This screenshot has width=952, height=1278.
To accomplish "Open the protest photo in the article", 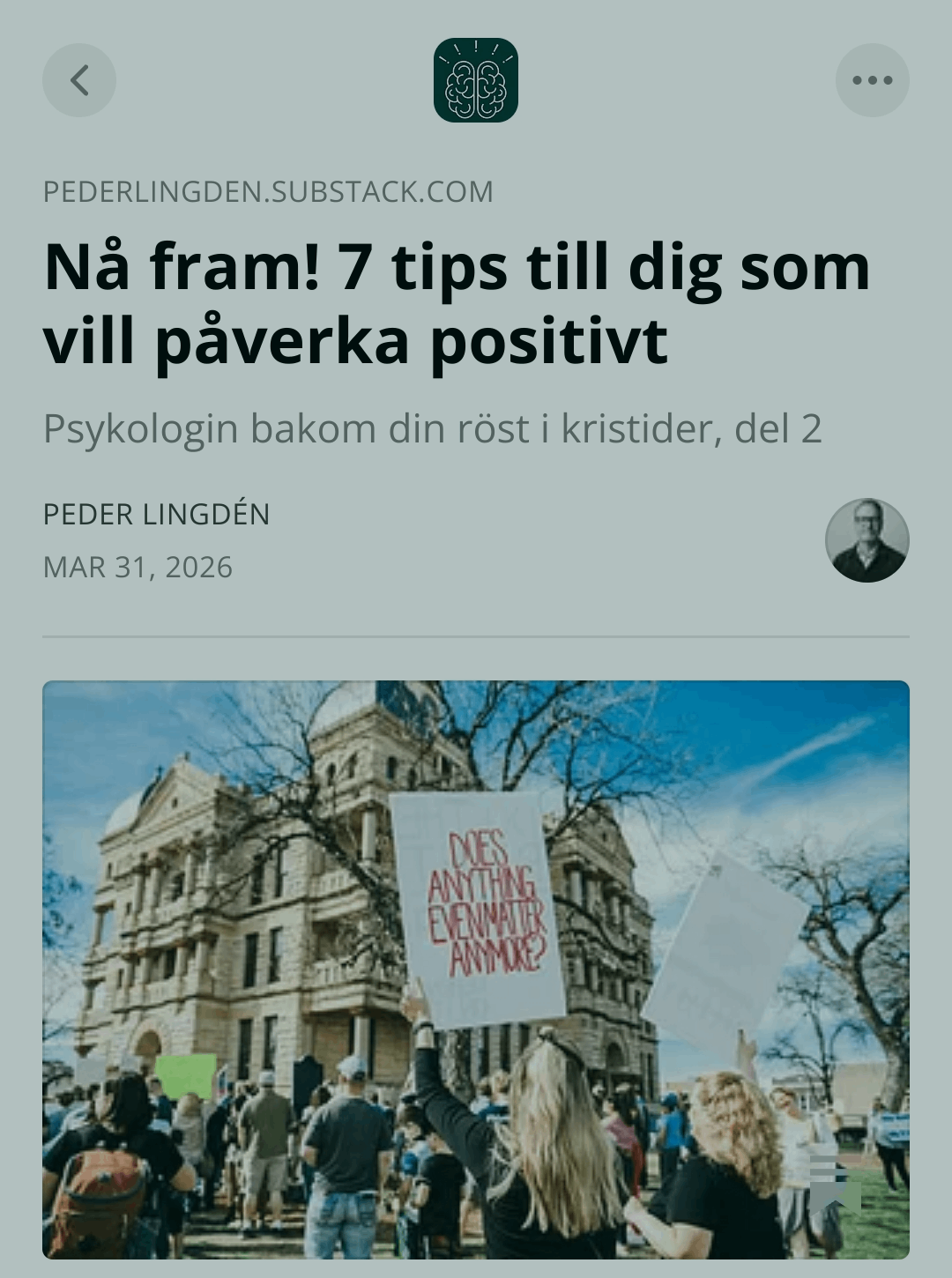I will 476,970.
